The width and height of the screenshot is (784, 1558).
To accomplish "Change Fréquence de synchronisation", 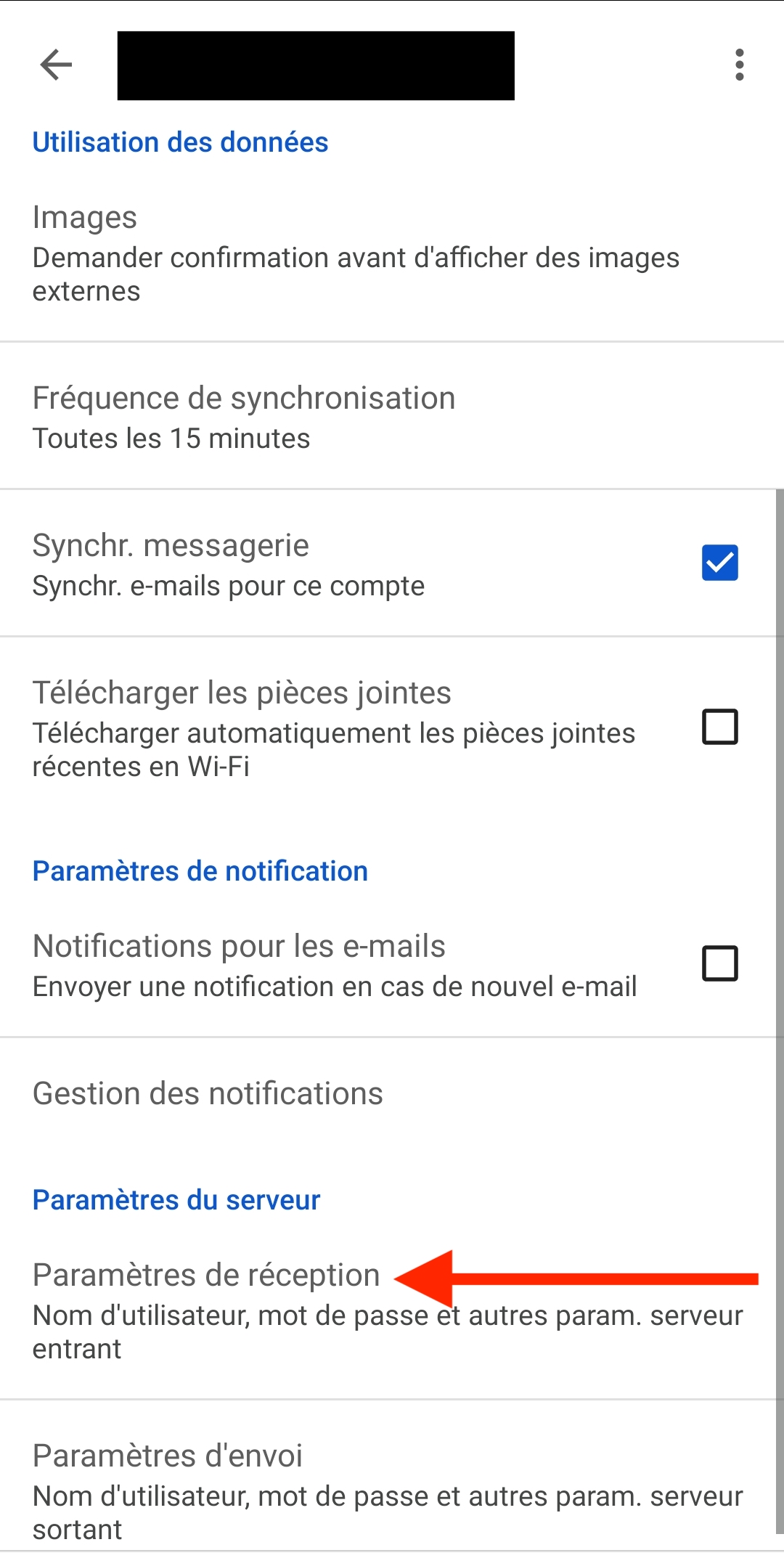I will click(392, 417).
